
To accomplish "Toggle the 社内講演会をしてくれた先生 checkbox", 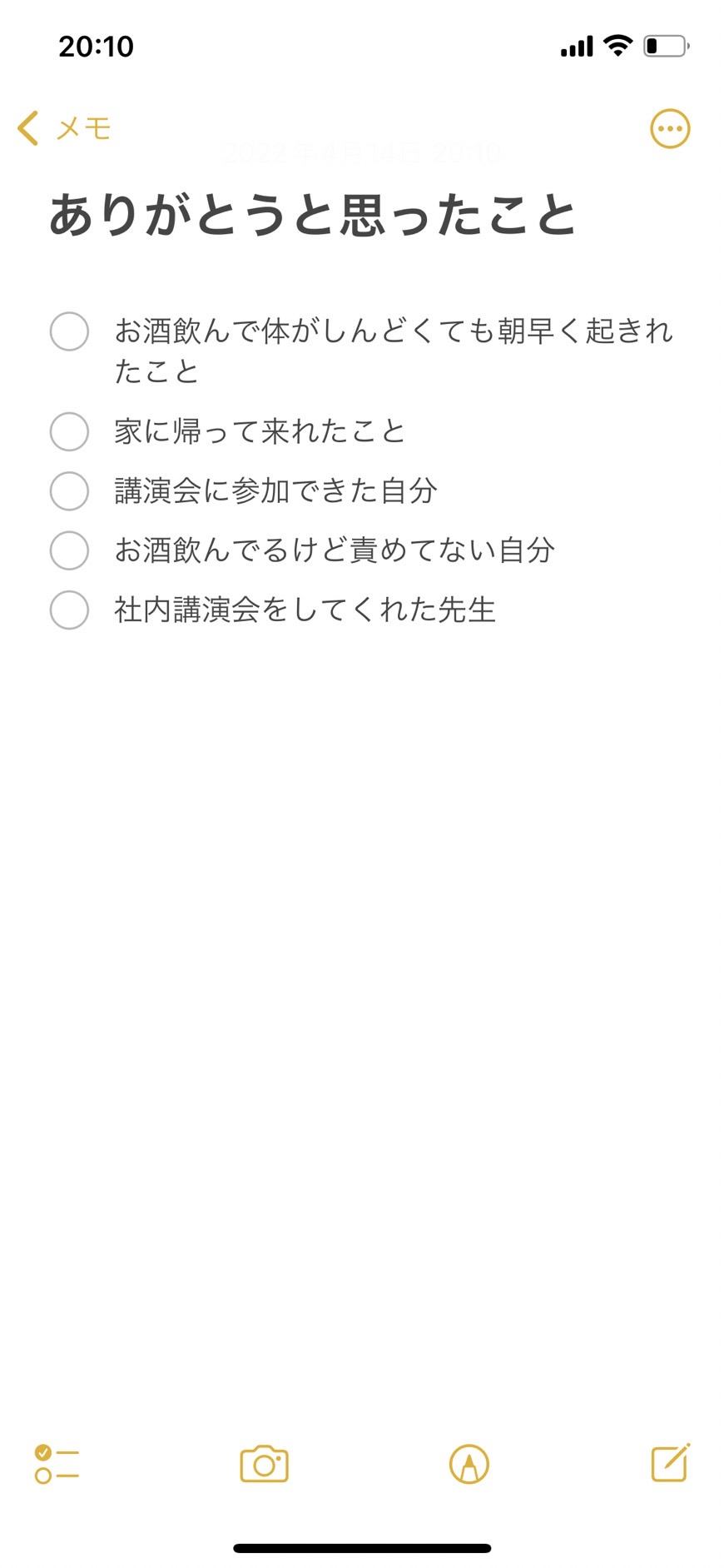I will click(x=69, y=610).
